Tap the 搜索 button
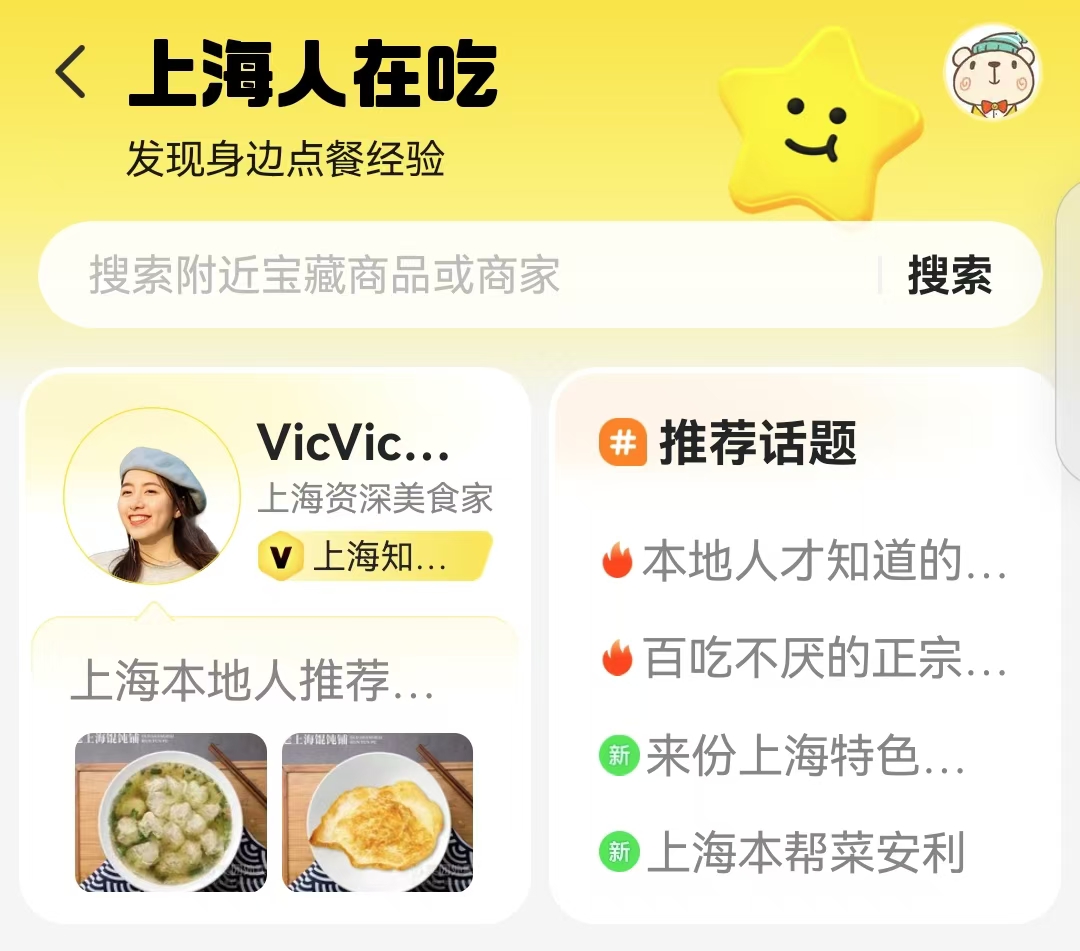Viewport: 1080px width, 951px height. tap(949, 275)
